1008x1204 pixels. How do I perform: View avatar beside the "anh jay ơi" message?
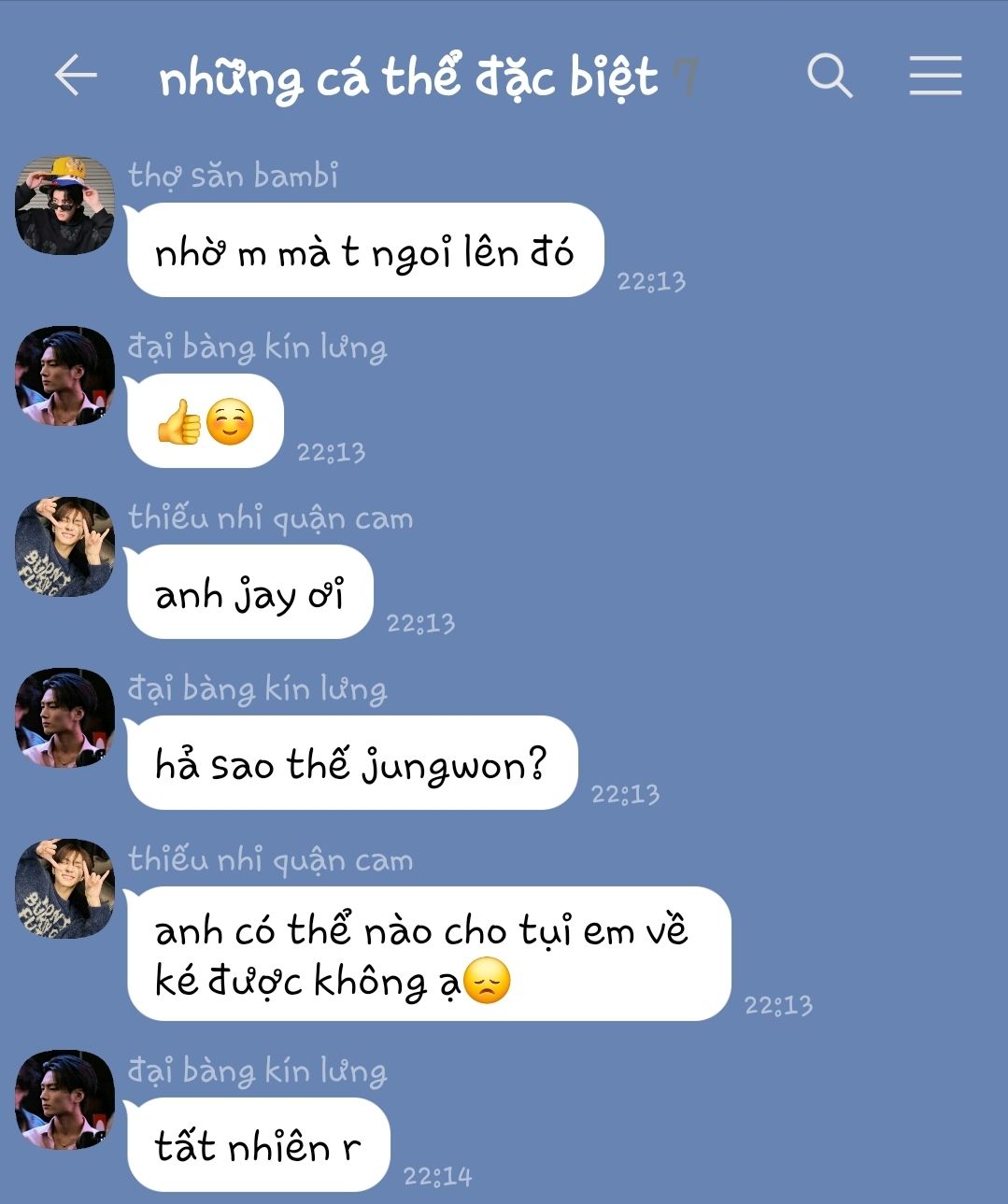tap(64, 547)
